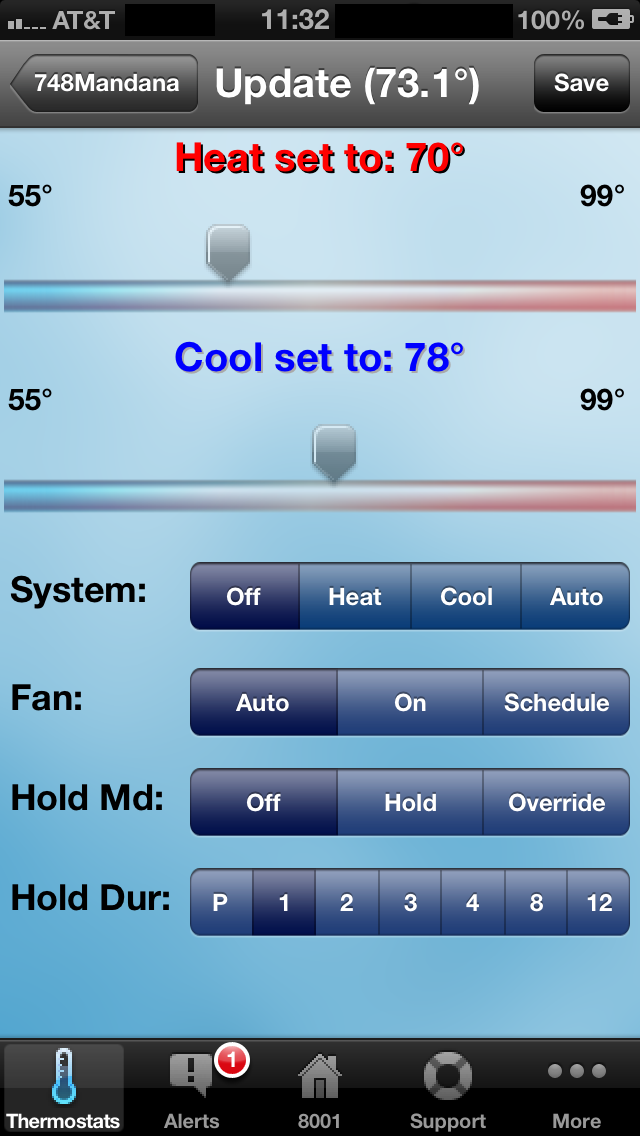Viewport: 640px width, 1136px height.
Task: Open the Support tab
Action: pyautogui.click(x=447, y=1090)
